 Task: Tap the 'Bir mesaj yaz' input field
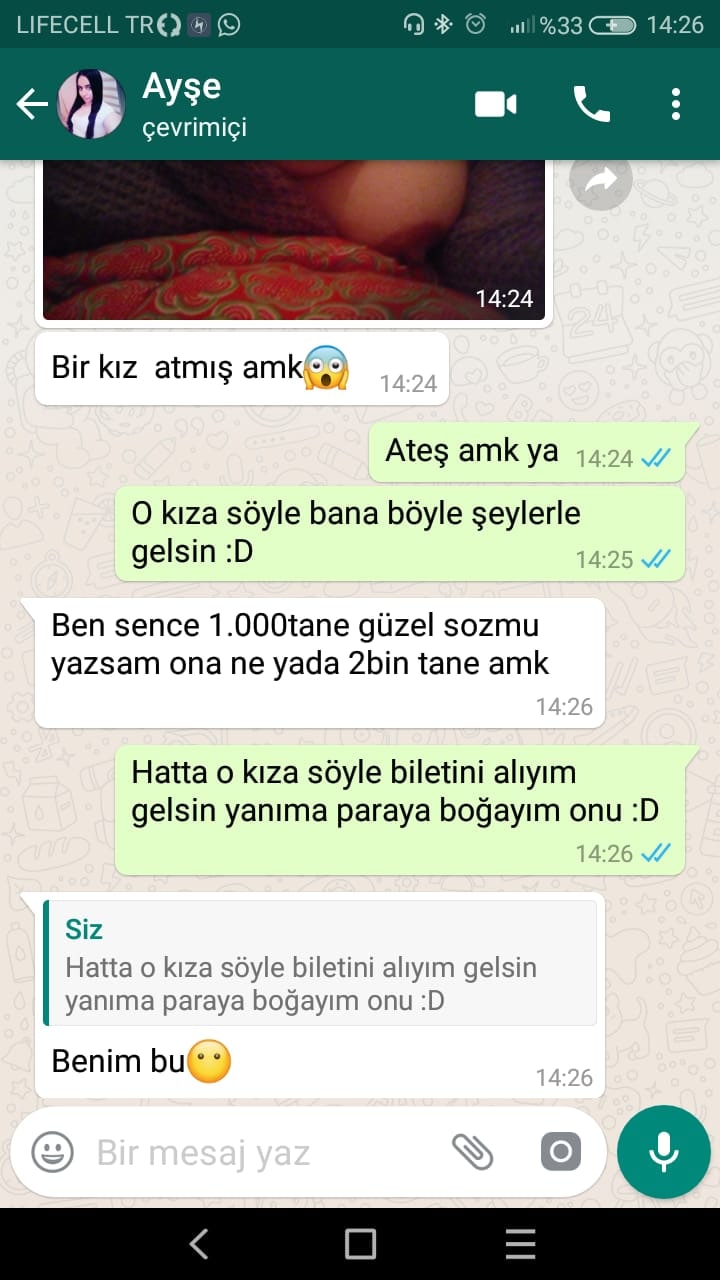click(250, 1151)
